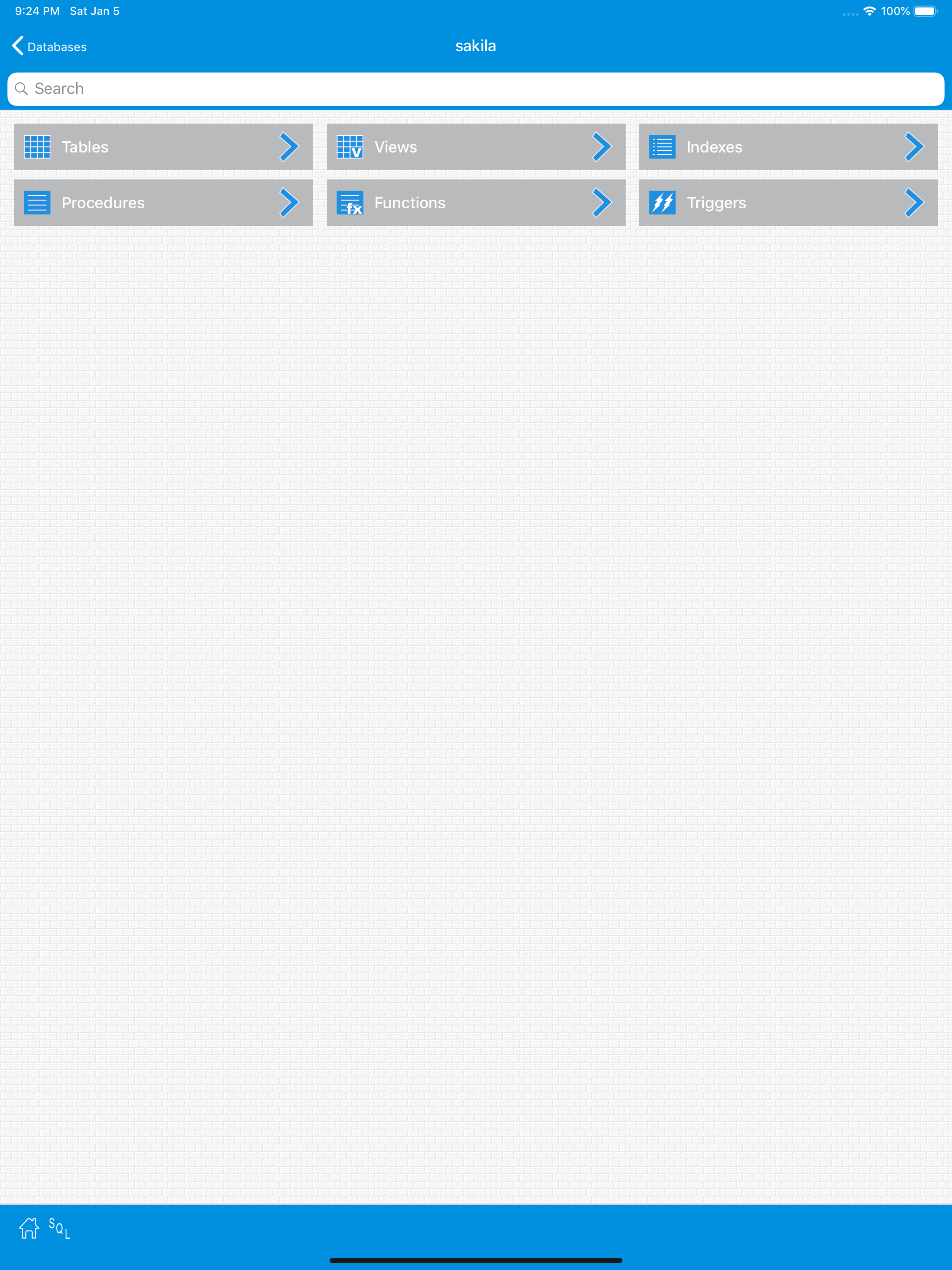Select the Tables grid icon

point(36,147)
